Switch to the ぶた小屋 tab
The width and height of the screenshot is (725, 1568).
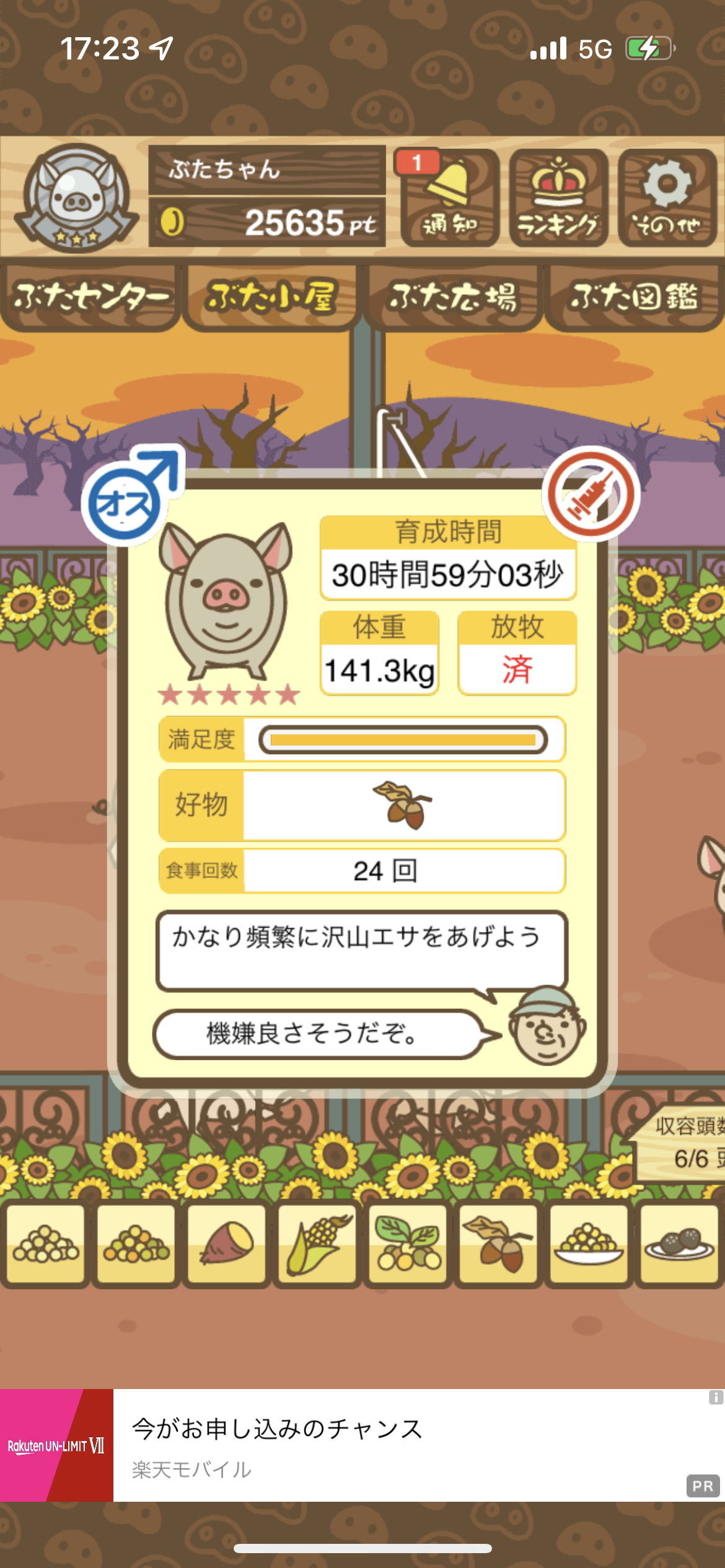coord(271,298)
